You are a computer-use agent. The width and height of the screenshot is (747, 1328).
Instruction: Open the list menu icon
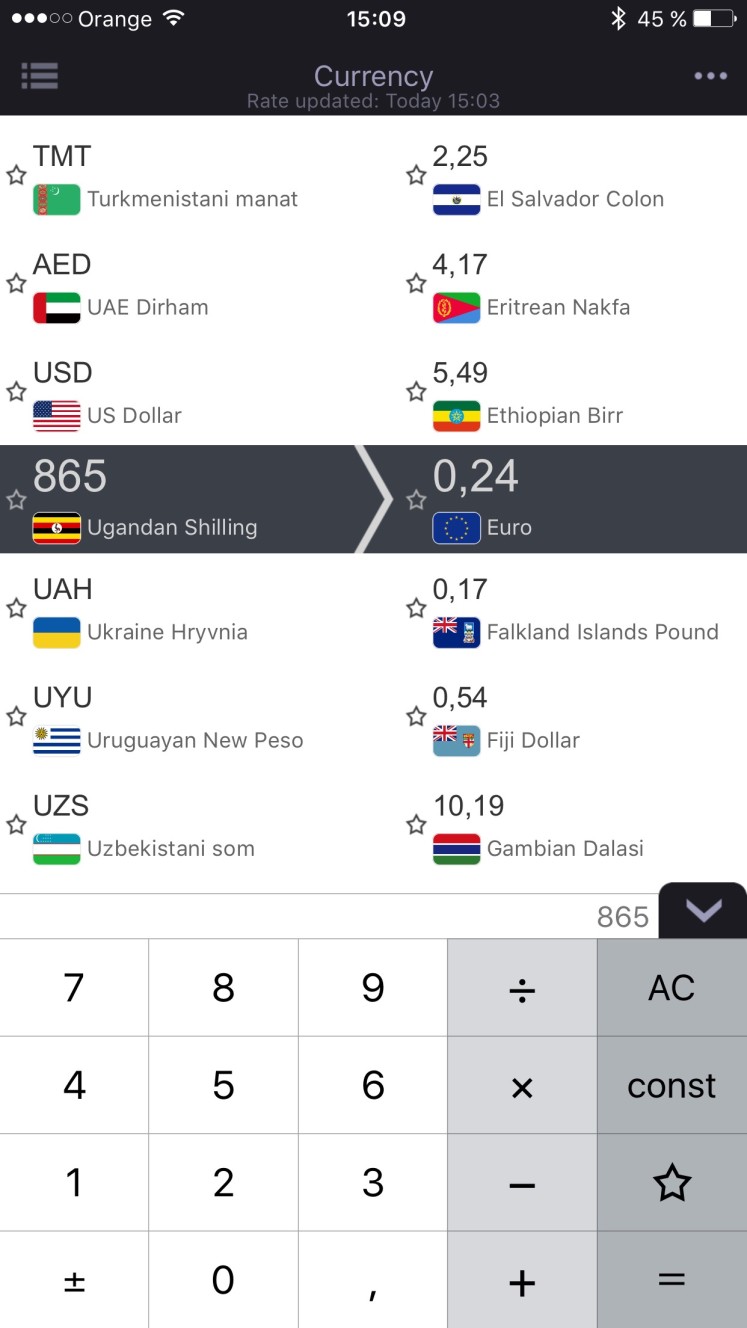[40, 76]
